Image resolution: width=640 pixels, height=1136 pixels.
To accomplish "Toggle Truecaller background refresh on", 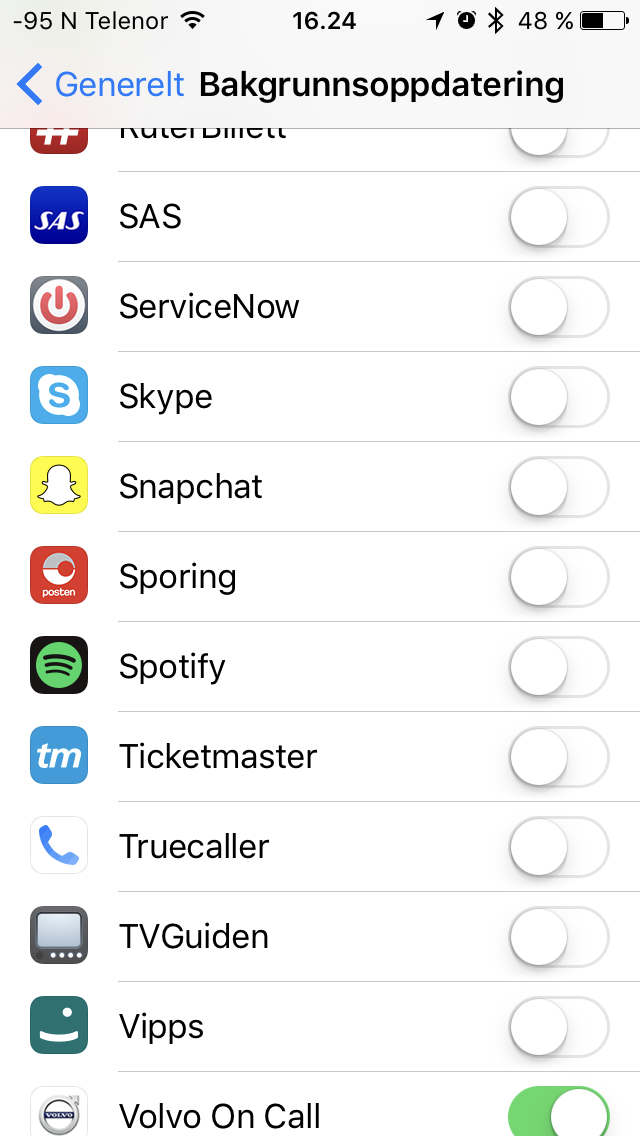I will coord(559,846).
